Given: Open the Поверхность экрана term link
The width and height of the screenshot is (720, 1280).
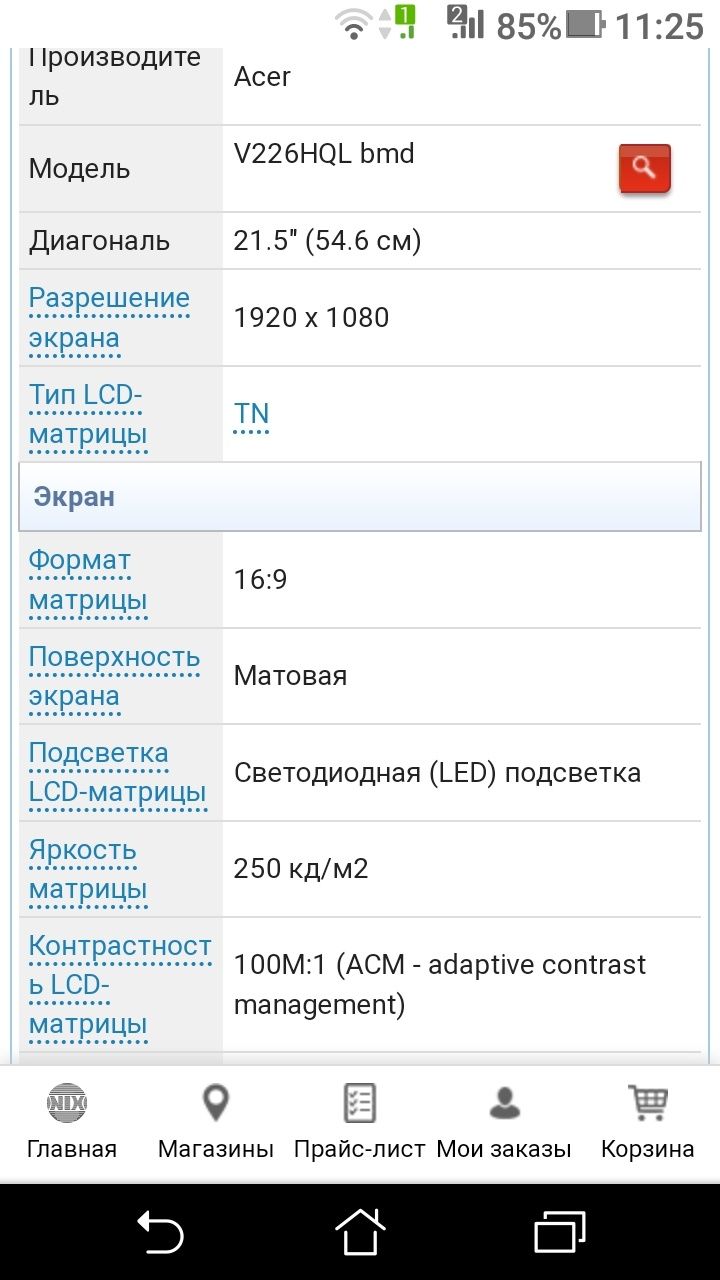Looking at the screenshot, I should [x=114, y=677].
